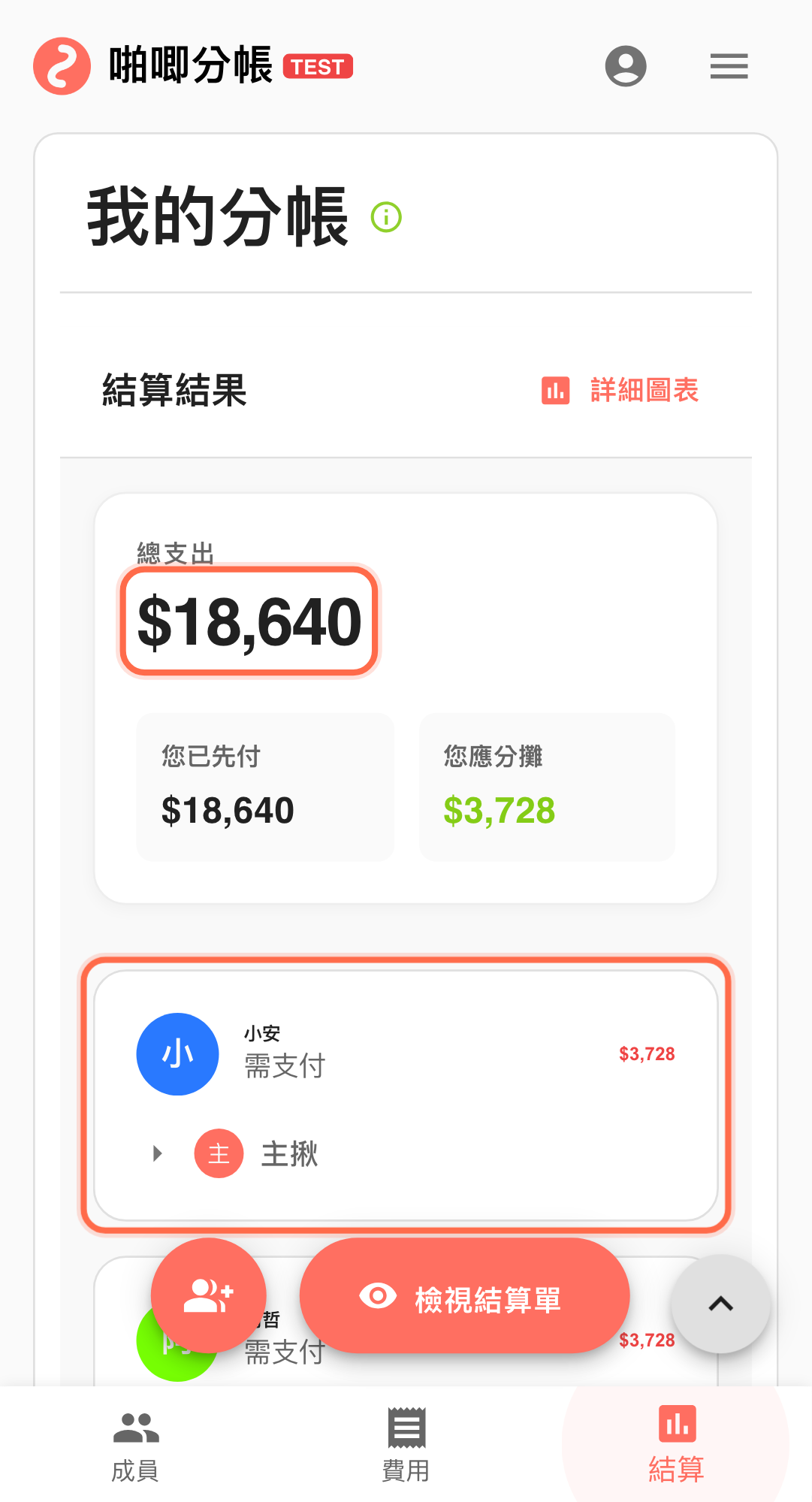812x1502 pixels.
Task: Tap 檢視結算單 button
Action: click(x=464, y=1297)
